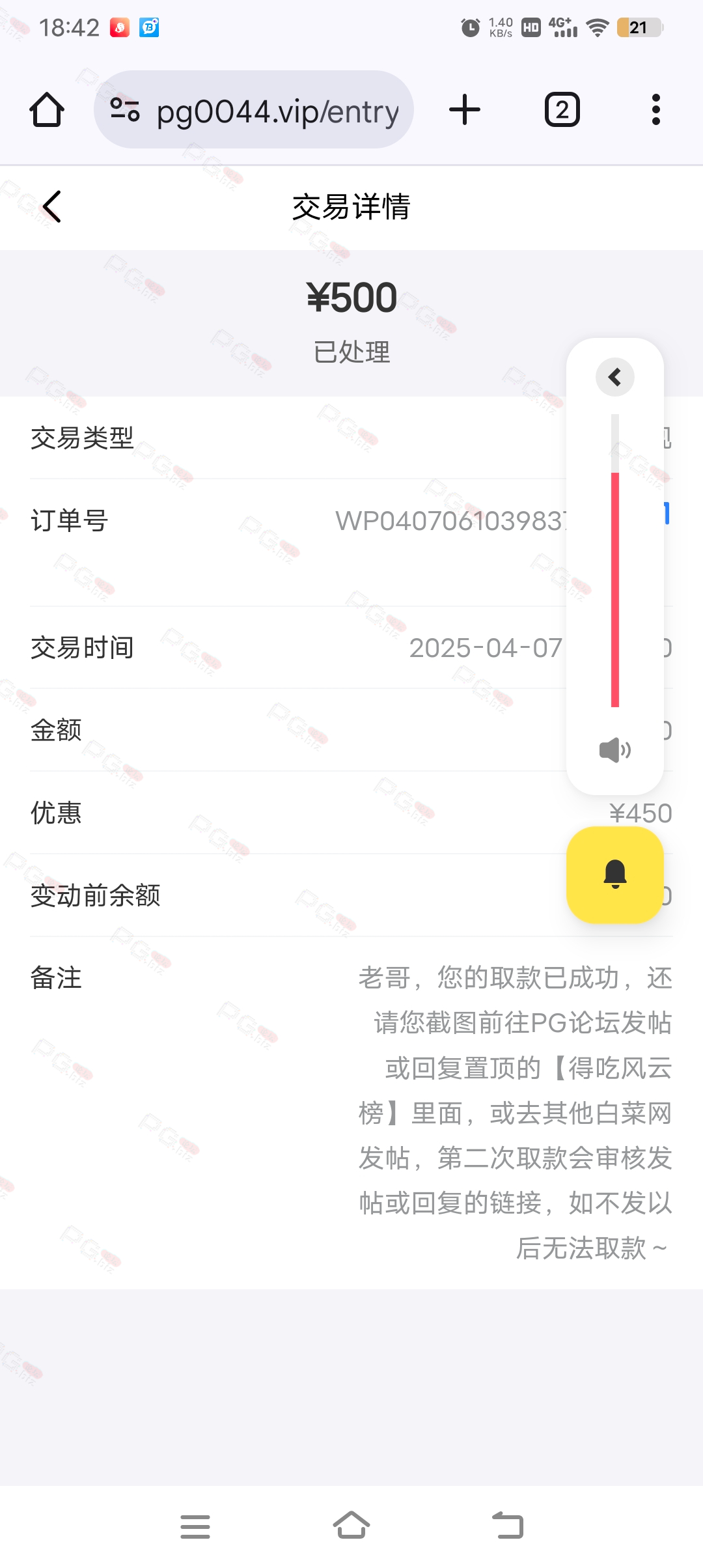Screen dimensions: 703x1568
Task: Open the browser's three-dot overflow menu
Action: coord(656,109)
